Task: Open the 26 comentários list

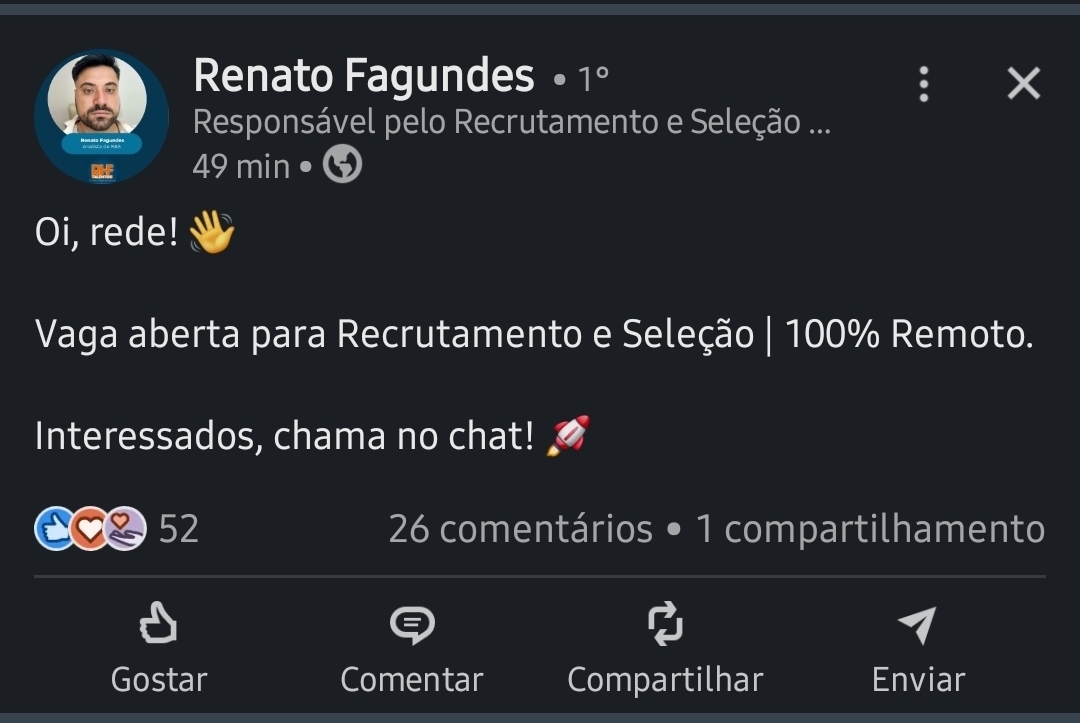Action: click(520, 528)
